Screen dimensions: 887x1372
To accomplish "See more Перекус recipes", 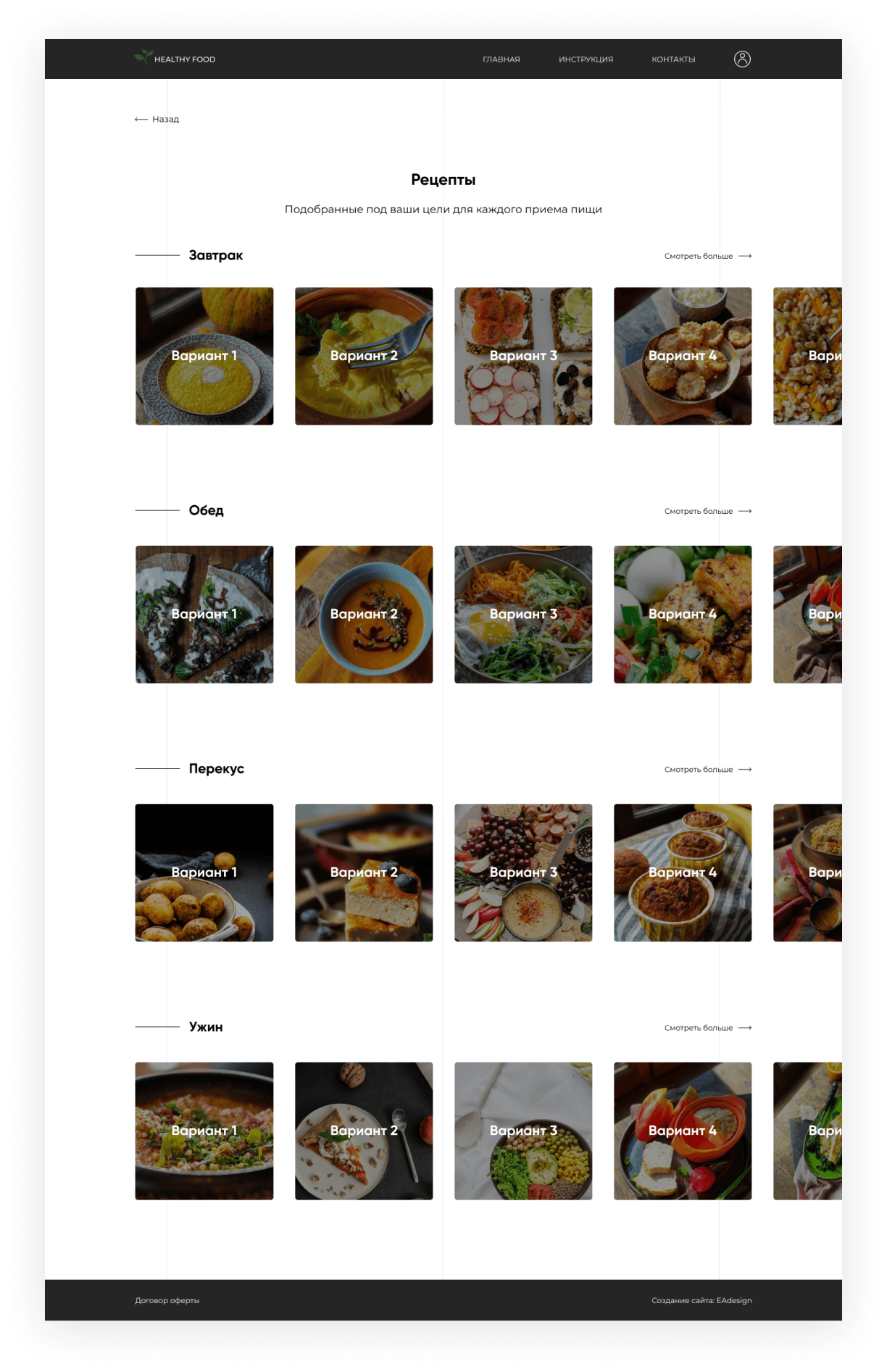I will [x=707, y=769].
